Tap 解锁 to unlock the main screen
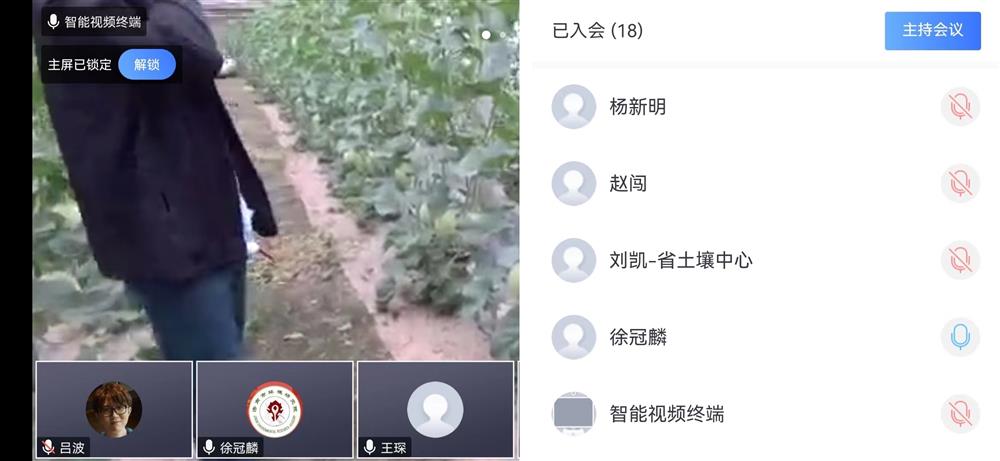 147,64
